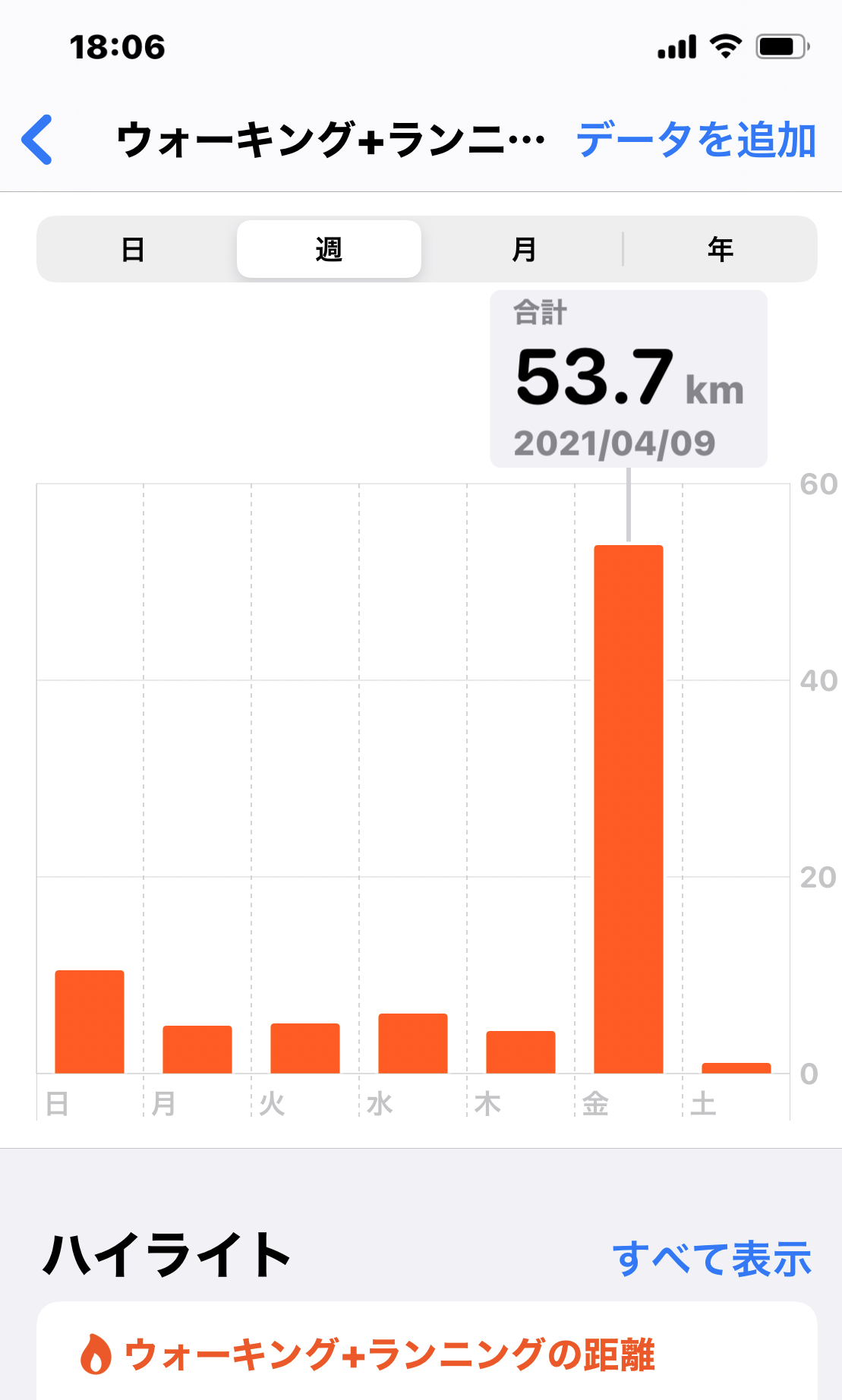This screenshot has width=842, height=1400.
Task: Select the 週 (week) segment
Action: tap(329, 249)
